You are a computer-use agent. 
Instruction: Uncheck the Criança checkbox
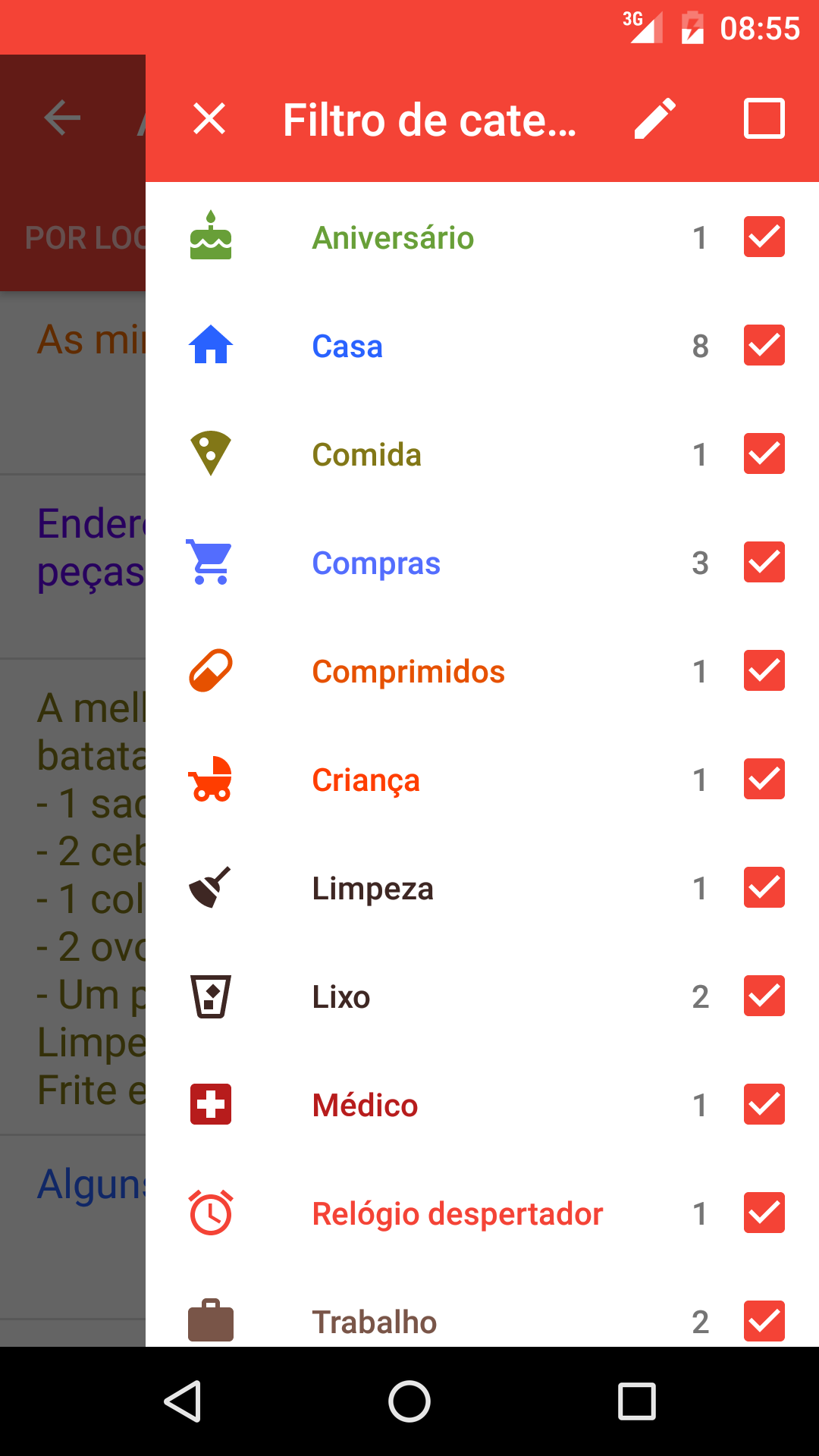[764, 780]
